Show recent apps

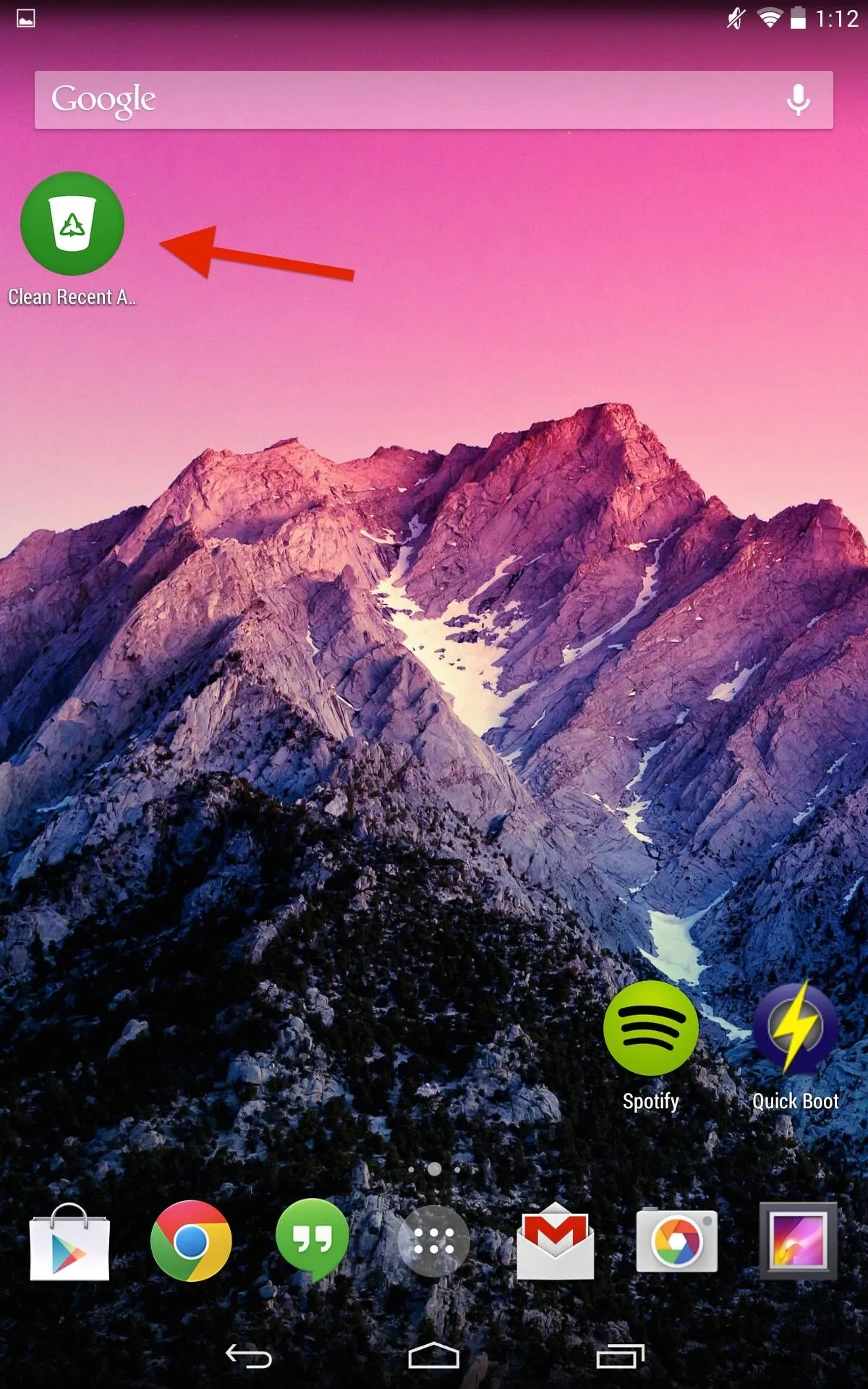point(620,1356)
